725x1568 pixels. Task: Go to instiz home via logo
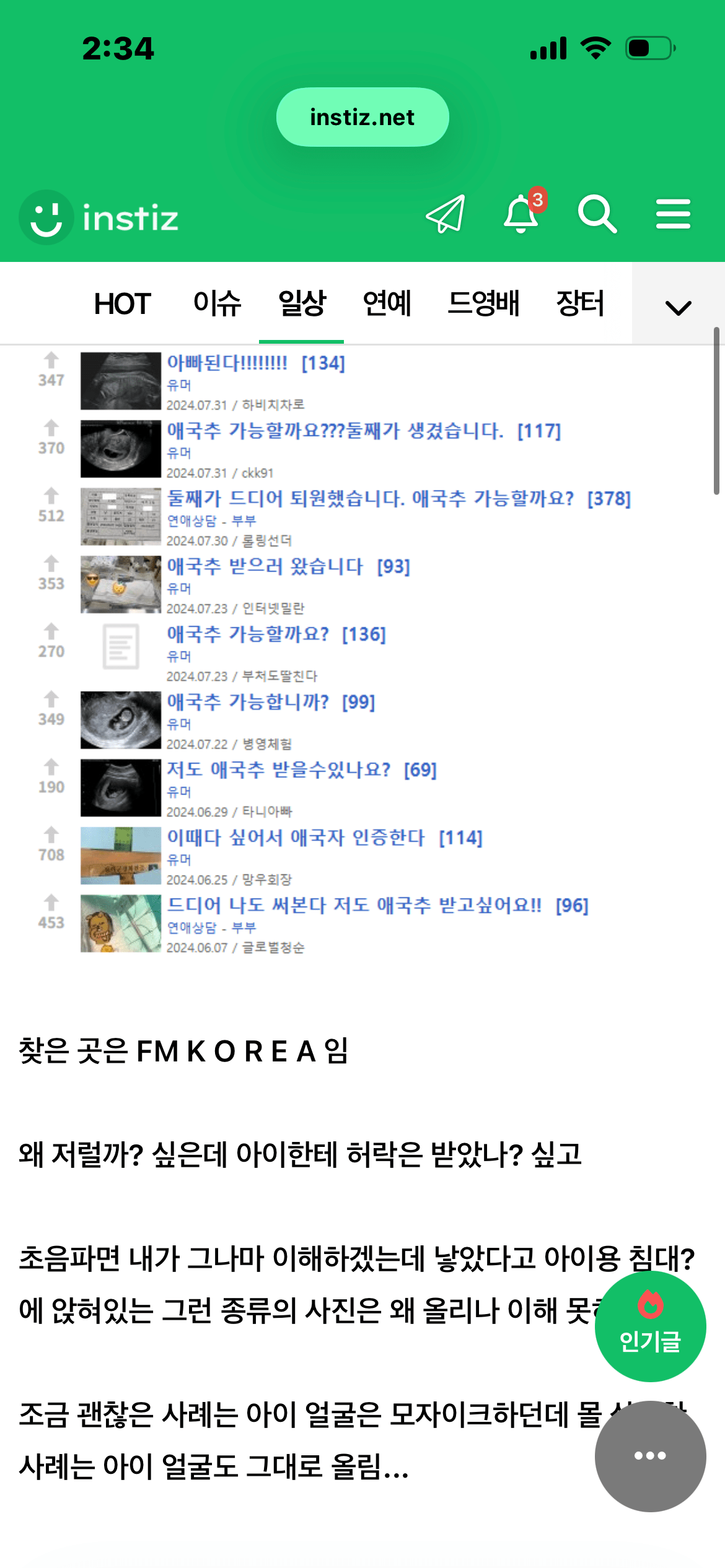click(x=99, y=217)
